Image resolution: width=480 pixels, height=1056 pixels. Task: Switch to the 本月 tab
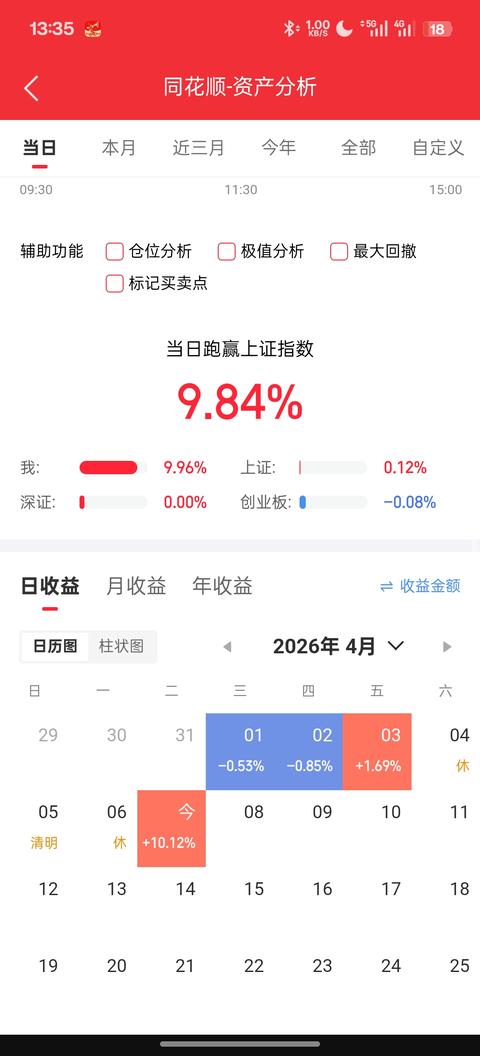click(119, 147)
